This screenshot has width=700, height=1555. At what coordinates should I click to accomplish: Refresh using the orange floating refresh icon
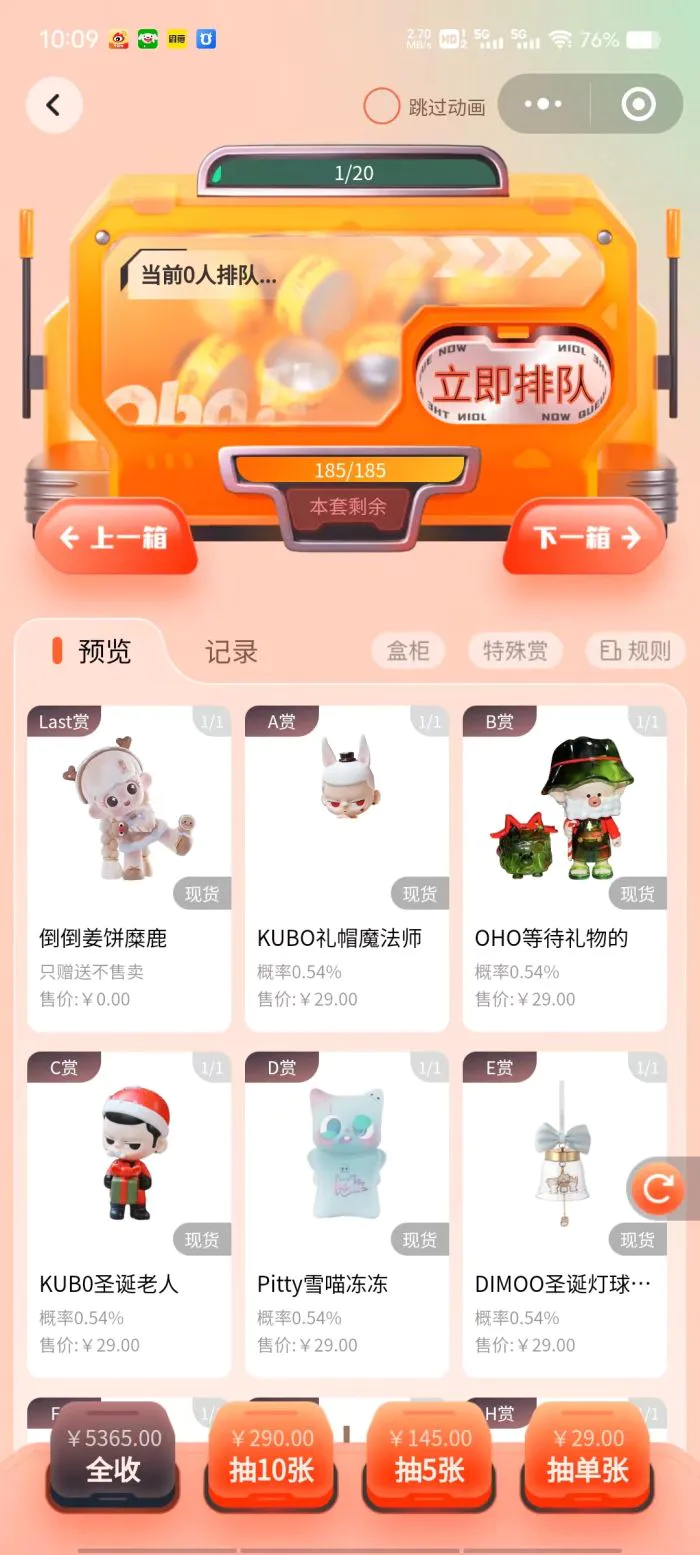coord(659,1189)
